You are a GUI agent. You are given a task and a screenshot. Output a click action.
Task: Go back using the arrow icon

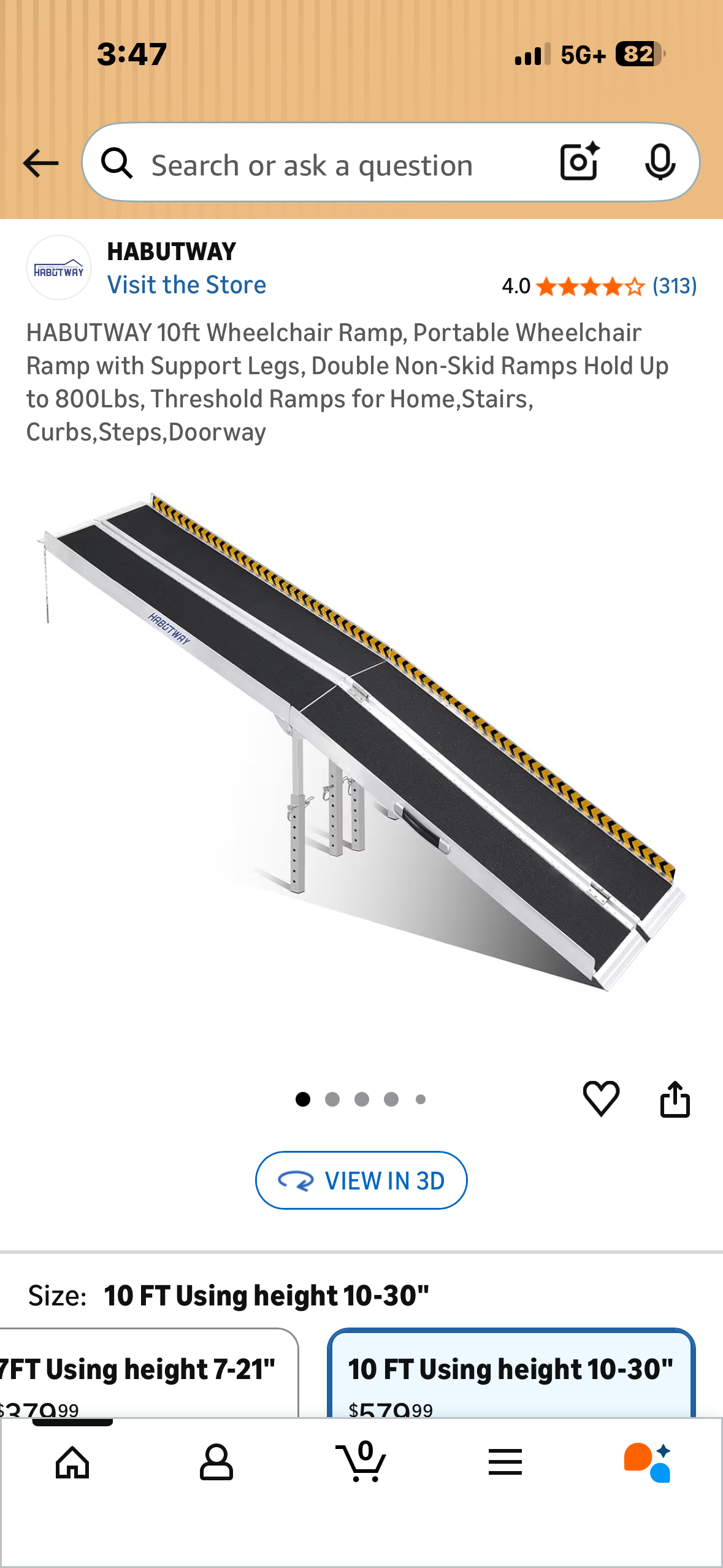coord(40,163)
